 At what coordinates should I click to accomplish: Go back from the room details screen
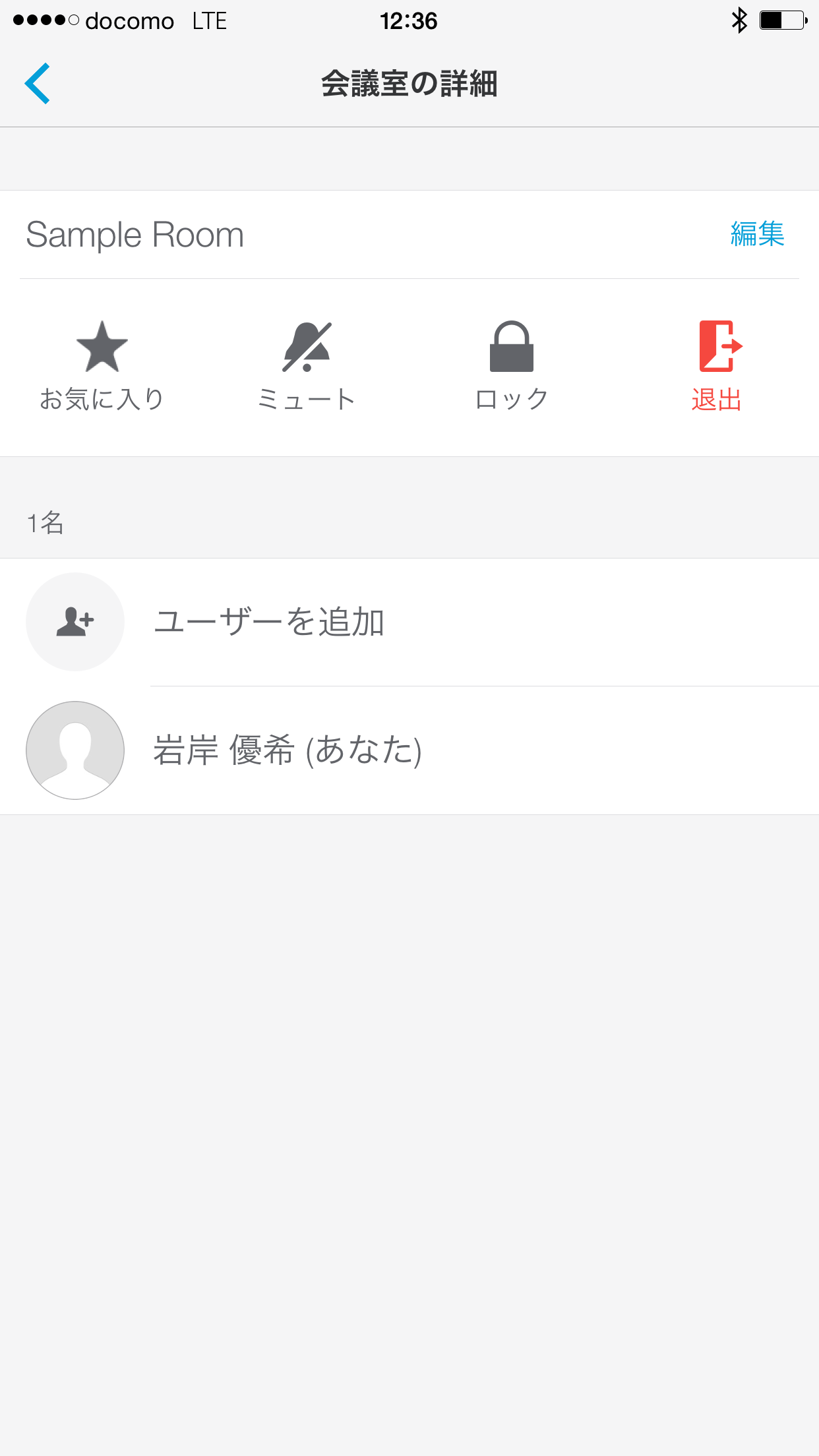tap(38, 84)
